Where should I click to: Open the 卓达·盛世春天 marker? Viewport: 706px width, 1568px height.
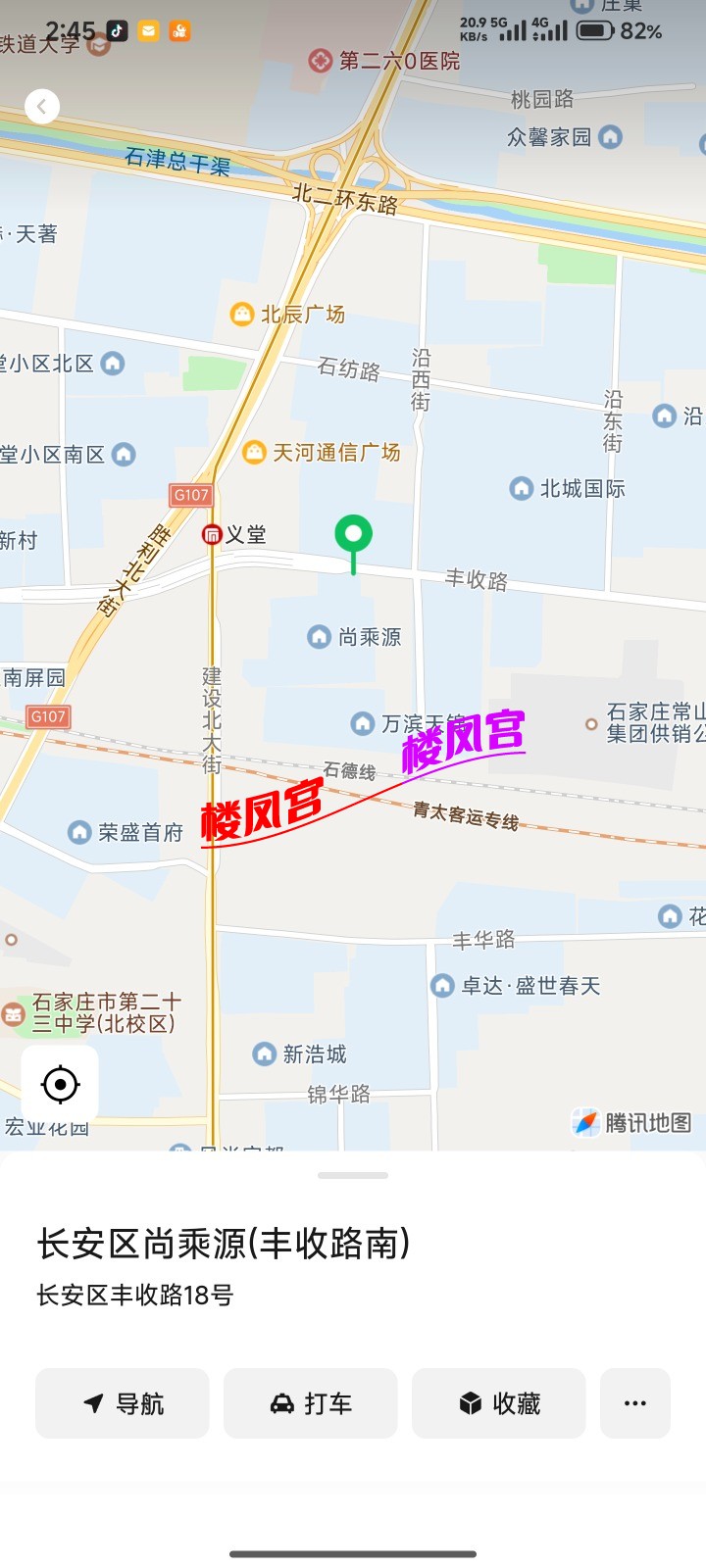tap(442, 985)
